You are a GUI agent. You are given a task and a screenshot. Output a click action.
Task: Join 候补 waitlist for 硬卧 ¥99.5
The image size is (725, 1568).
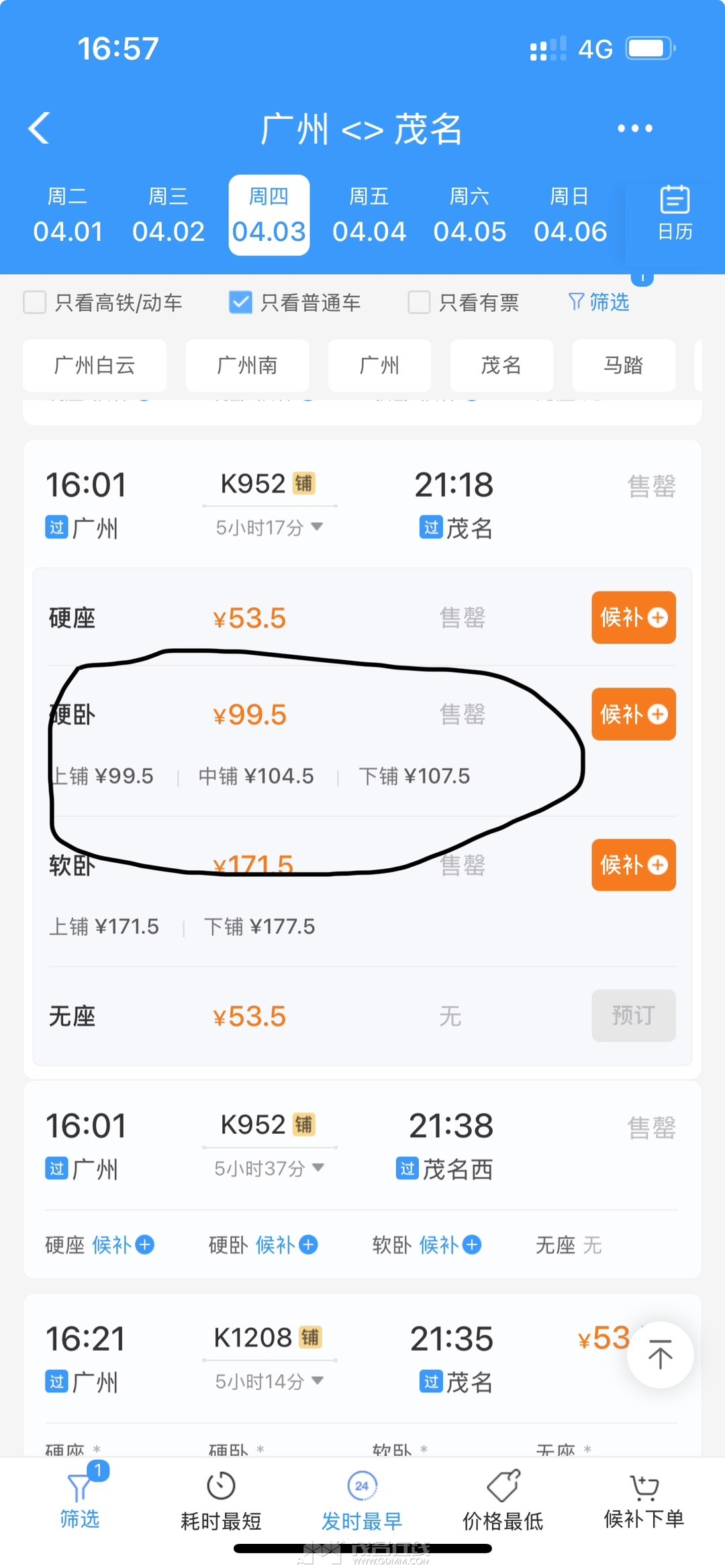coord(633,714)
